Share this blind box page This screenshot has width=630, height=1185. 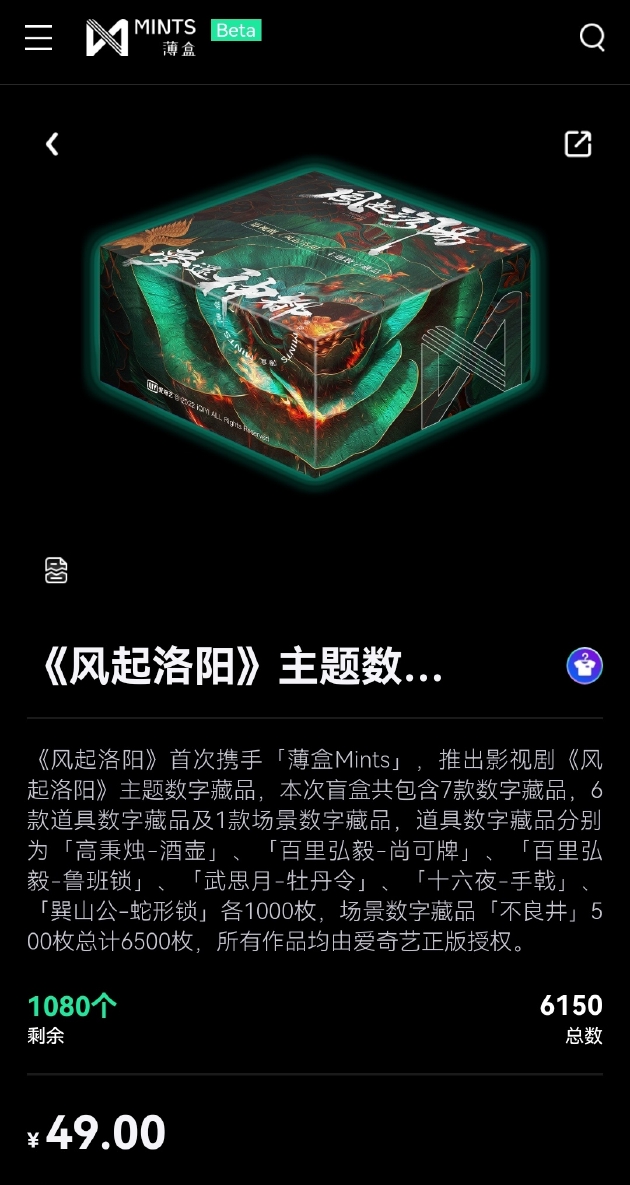click(578, 144)
